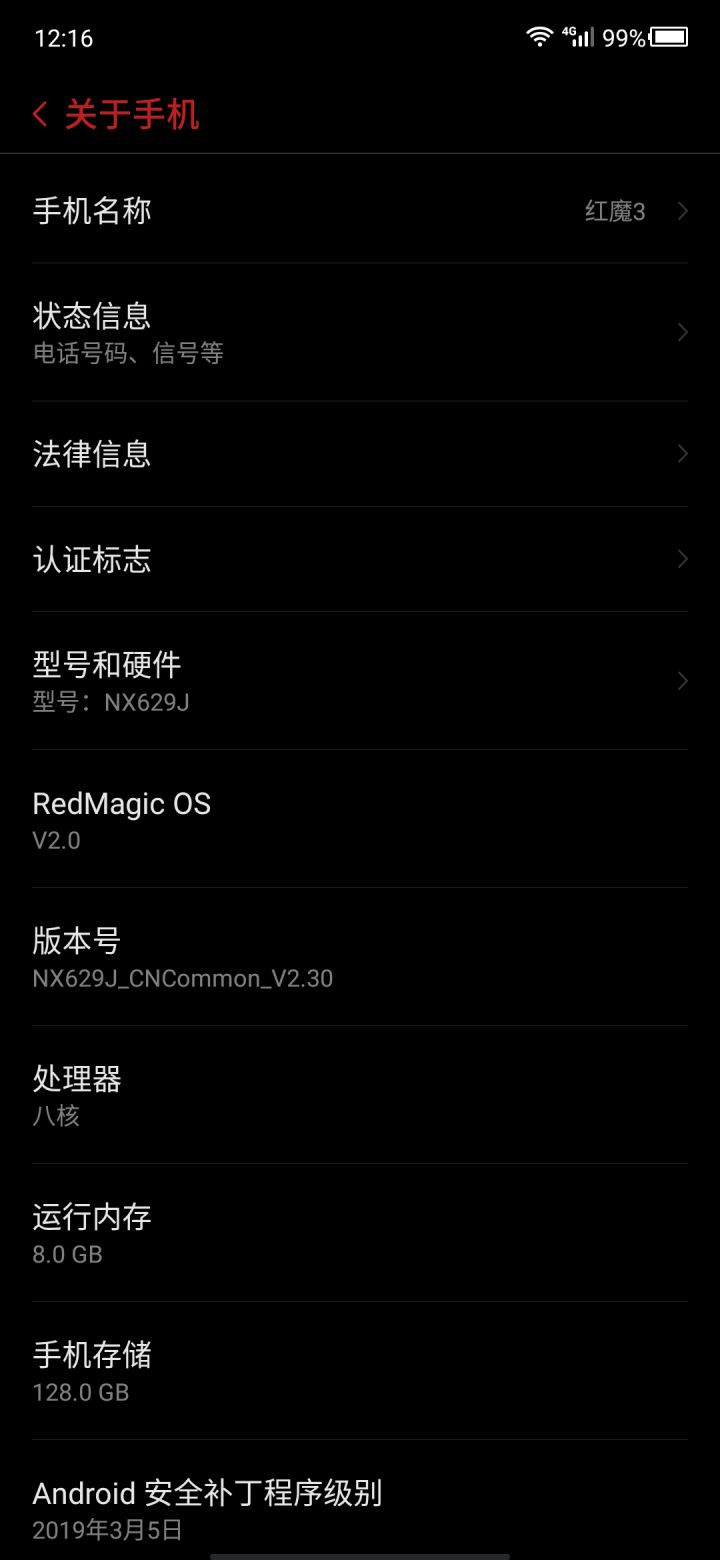Open 状态信息 row
Screen dimensions: 720x1560
[360, 332]
